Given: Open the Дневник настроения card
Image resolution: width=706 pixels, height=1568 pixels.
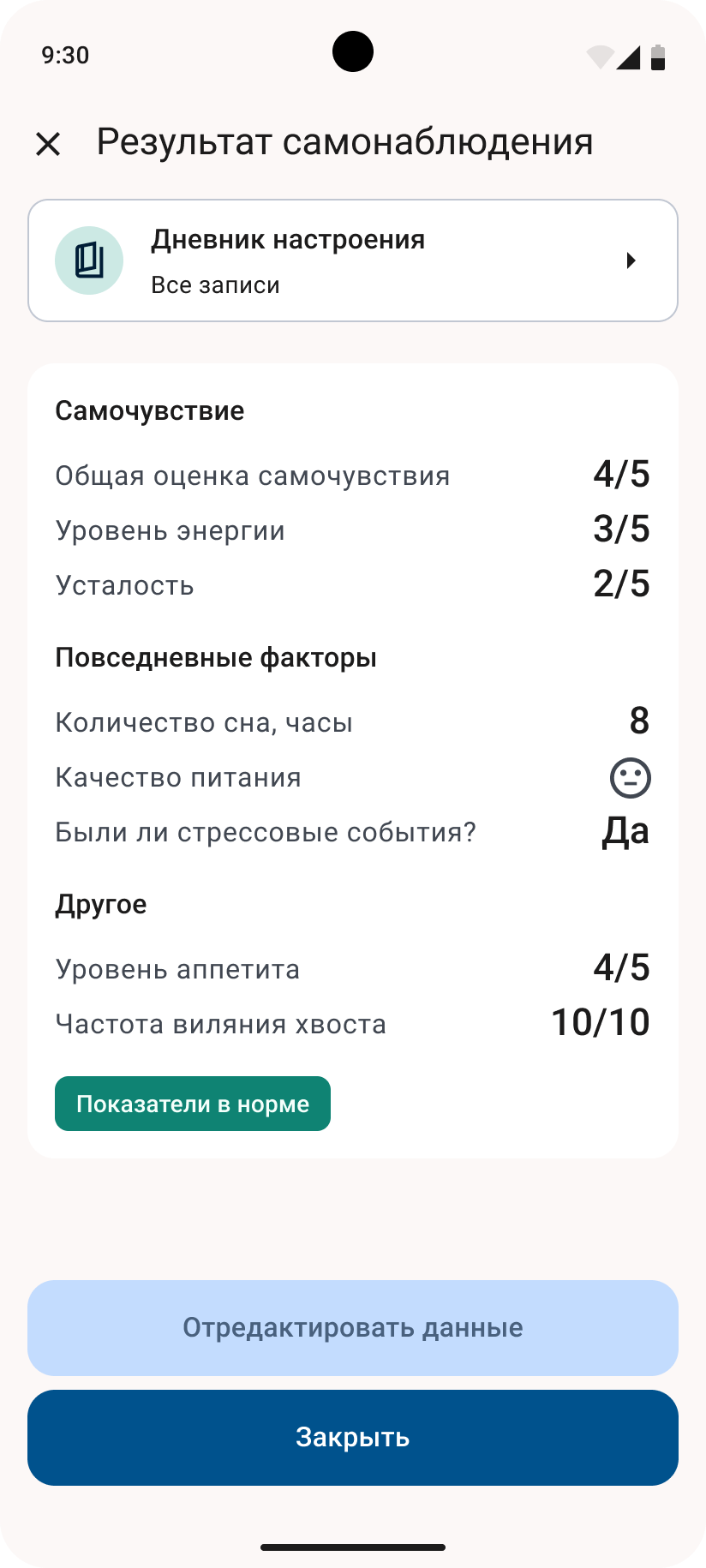Looking at the screenshot, I should click(352, 260).
